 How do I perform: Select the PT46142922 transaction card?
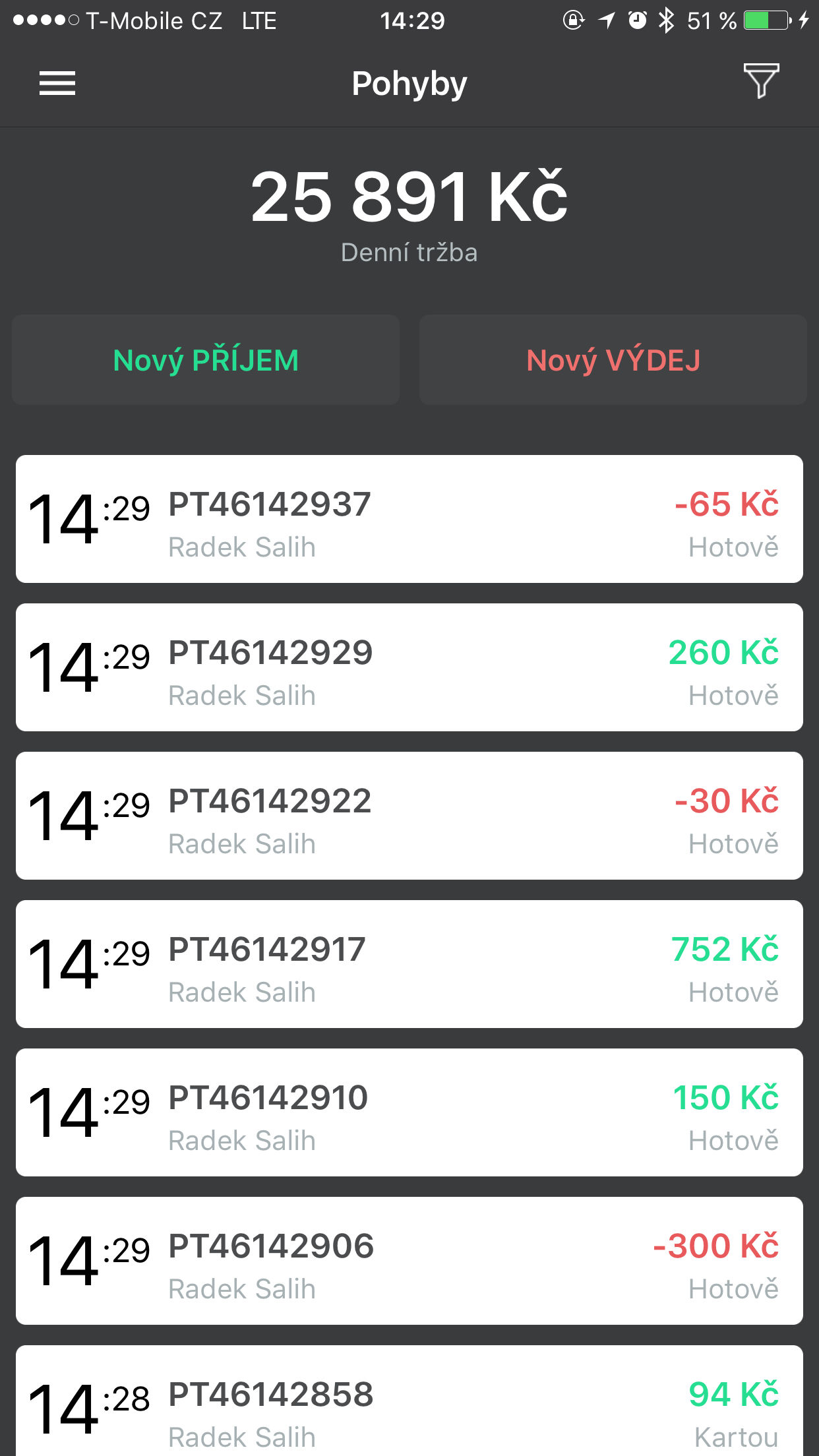pyautogui.click(x=409, y=816)
